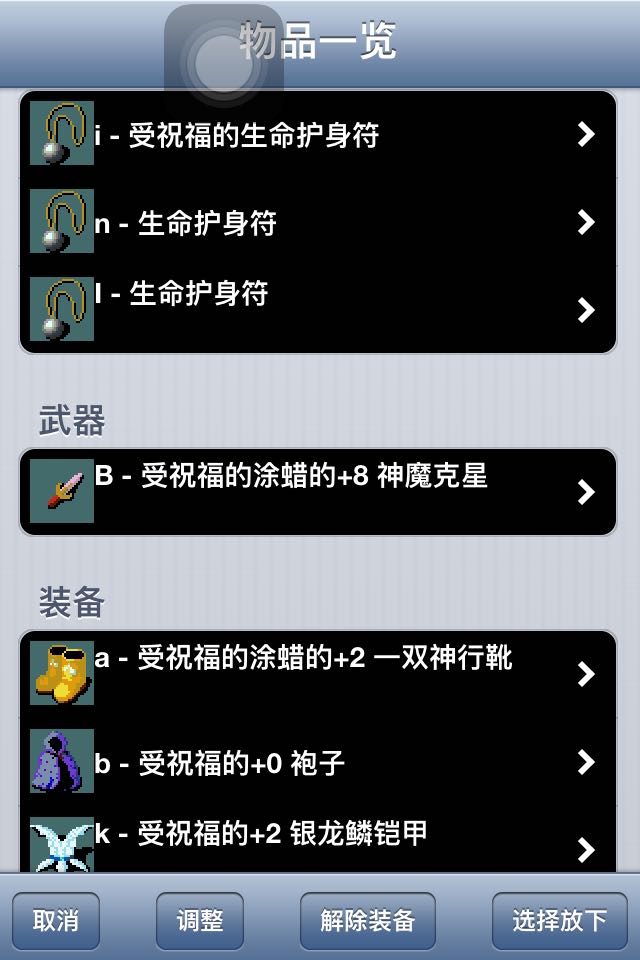Viewport: 640px width, 960px height.
Task: Open weapon B 神魔克星
Action: click(x=318, y=492)
